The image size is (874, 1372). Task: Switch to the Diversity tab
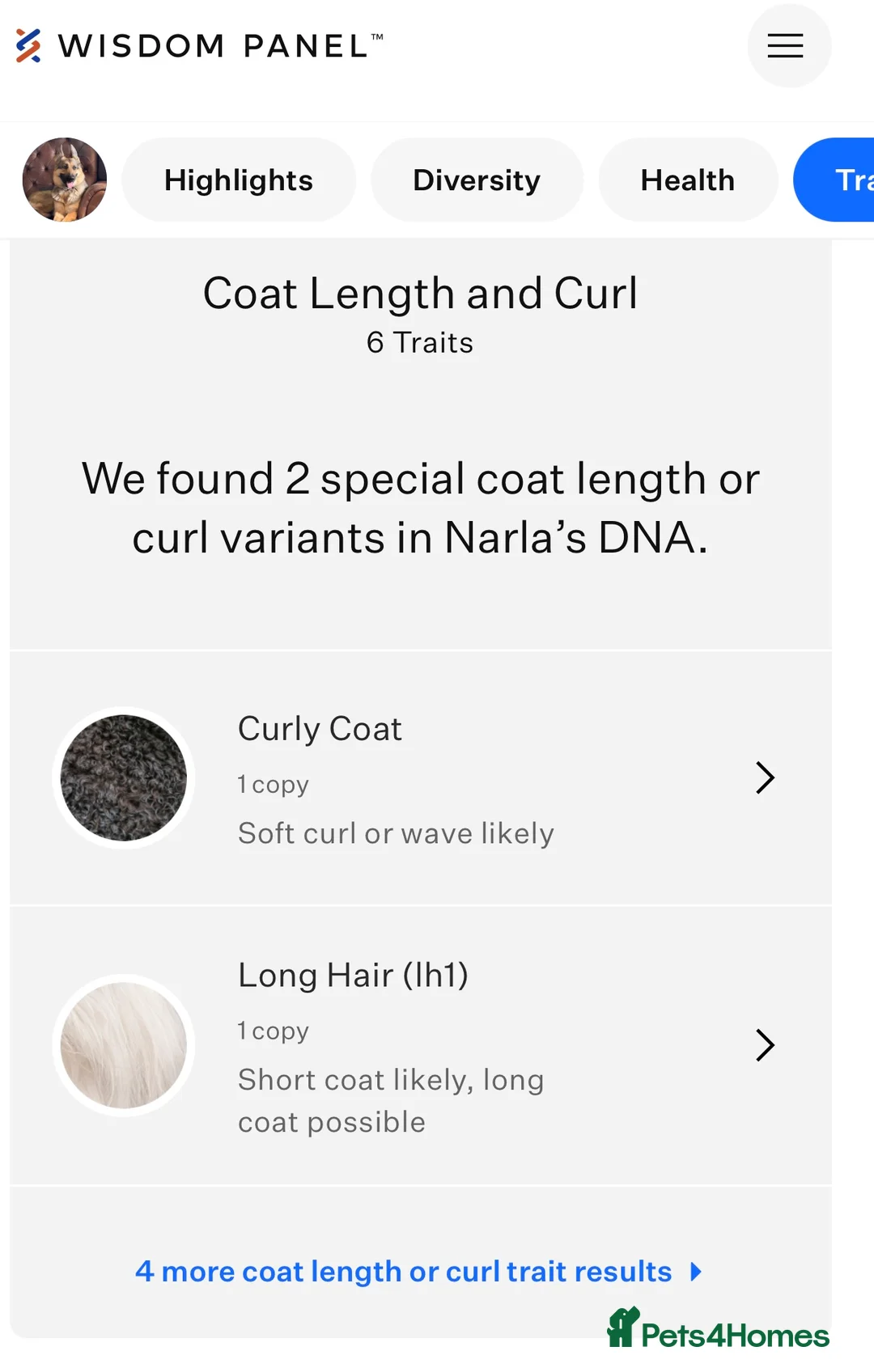[477, 180]
